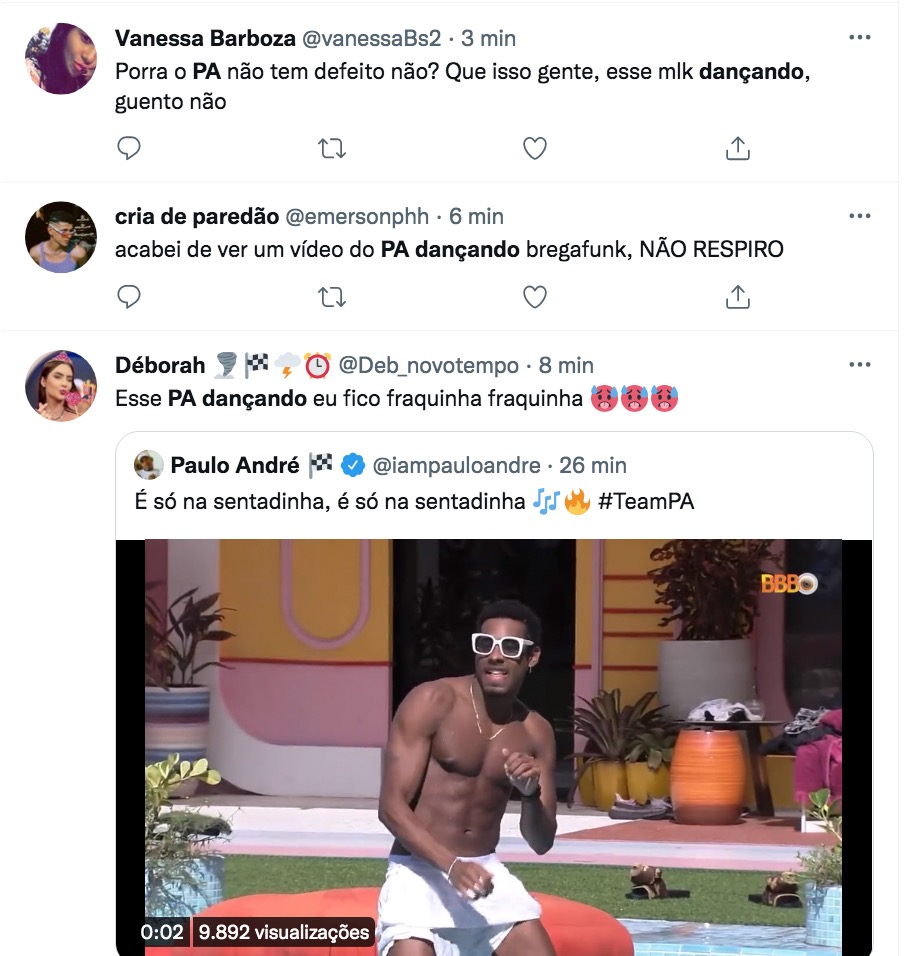Play Paulo André's quoted video
The image size is (914, 956).
pos(493,745)
